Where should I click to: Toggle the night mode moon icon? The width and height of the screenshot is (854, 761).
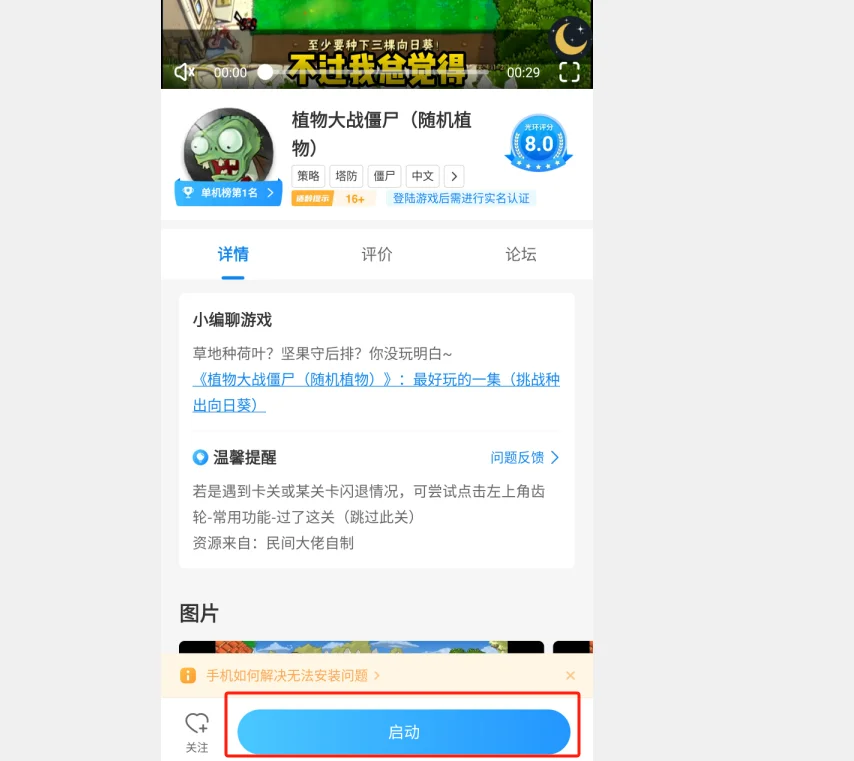click(x=570, y=38)
